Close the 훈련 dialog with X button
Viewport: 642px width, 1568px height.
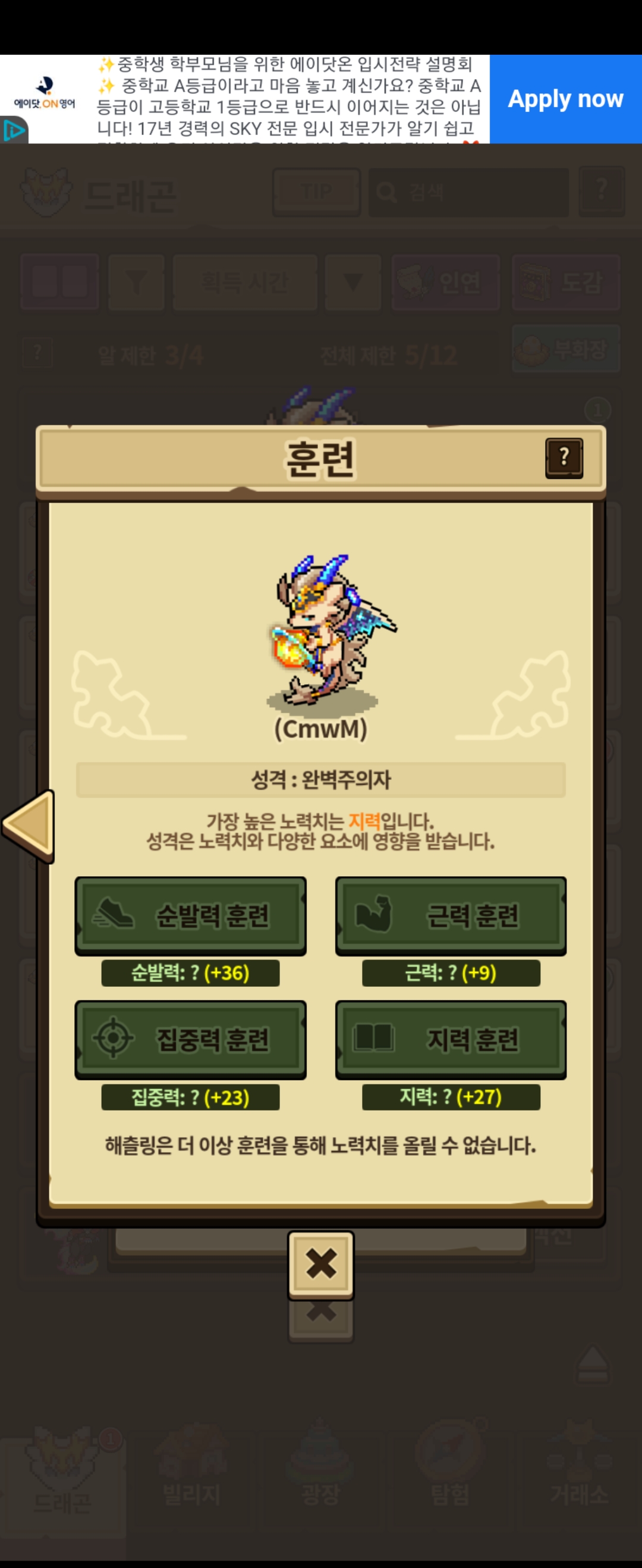tap(320, 1263)
